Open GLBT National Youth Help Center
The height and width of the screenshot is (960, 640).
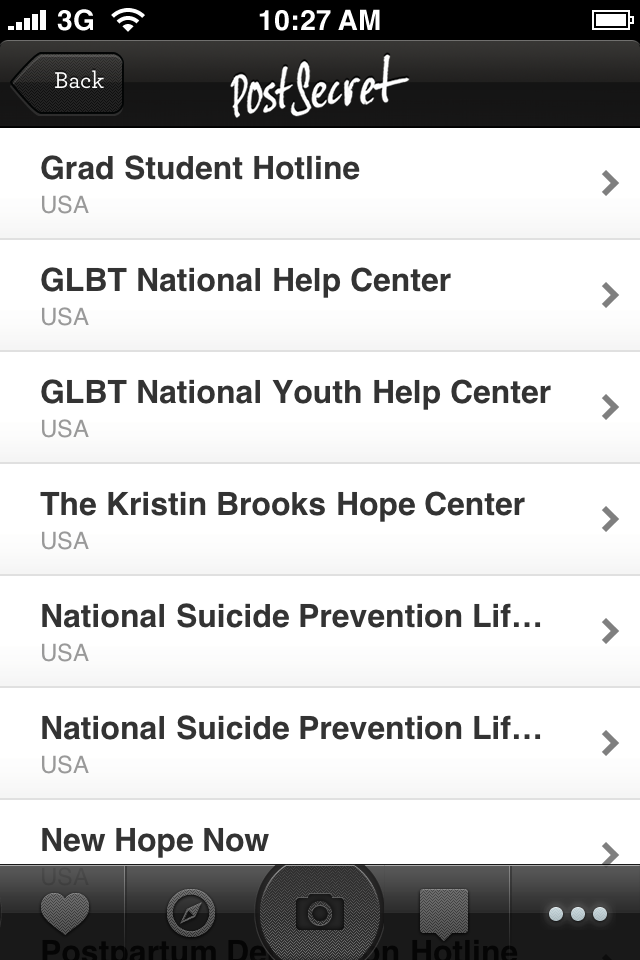coord(320,408)
